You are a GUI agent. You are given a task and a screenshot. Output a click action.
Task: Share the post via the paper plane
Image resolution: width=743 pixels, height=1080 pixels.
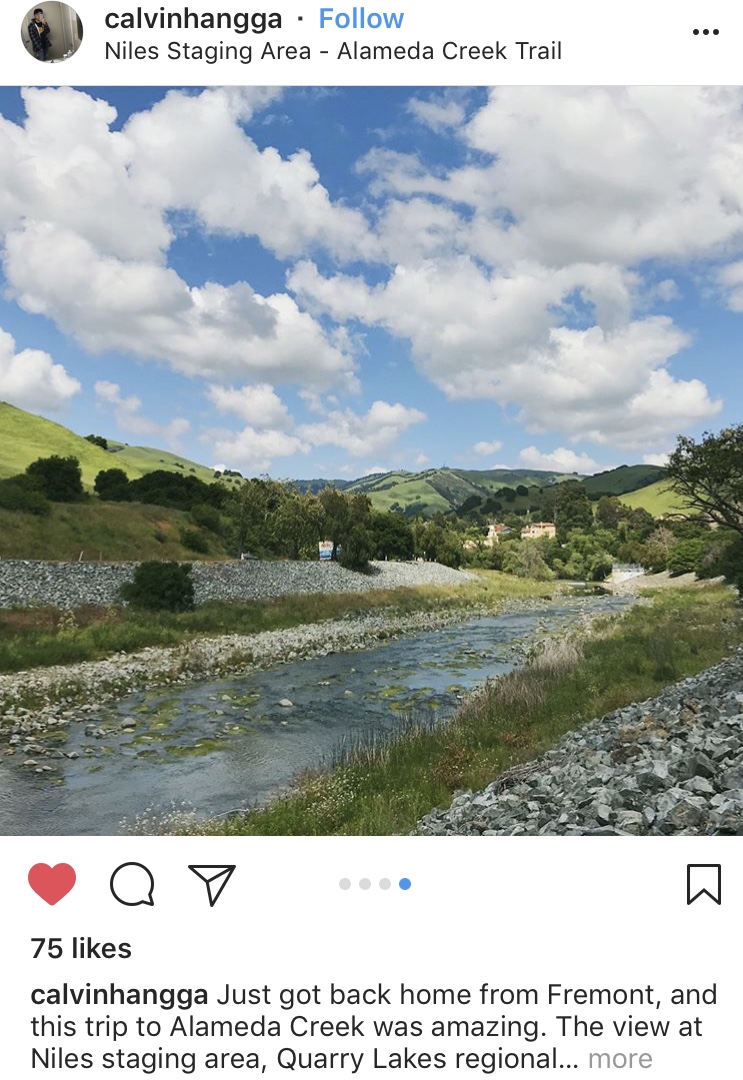tap(211, 884)
